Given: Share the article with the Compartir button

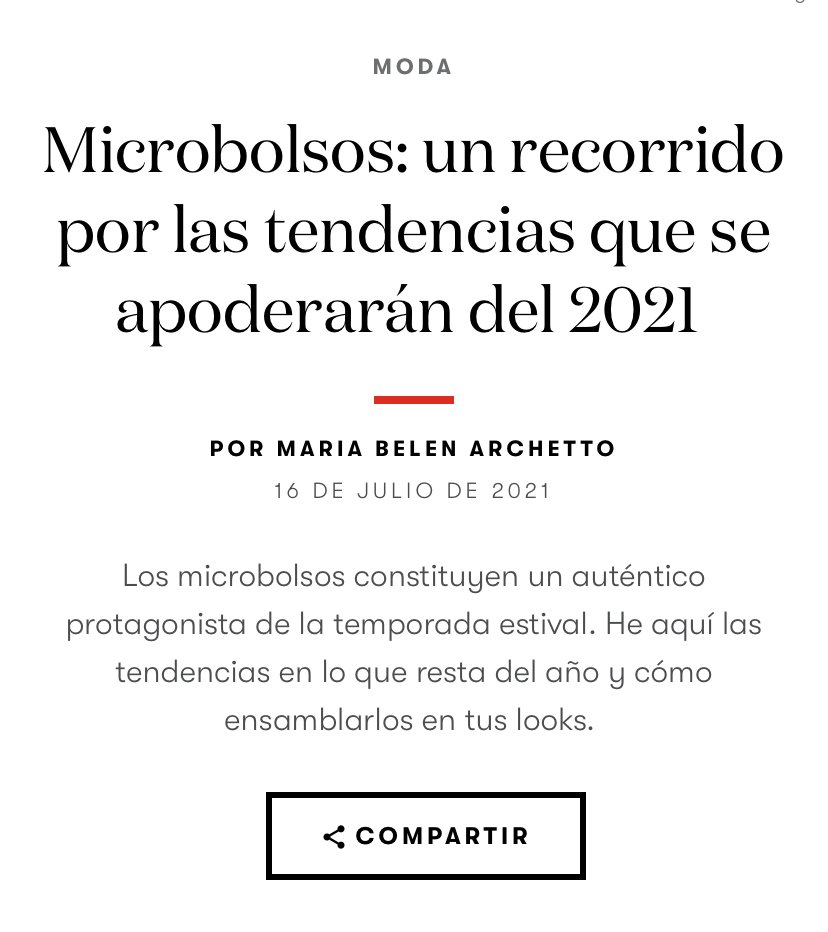Looking at the screenshot, I should pyautogui.click(x=425, y=836).
